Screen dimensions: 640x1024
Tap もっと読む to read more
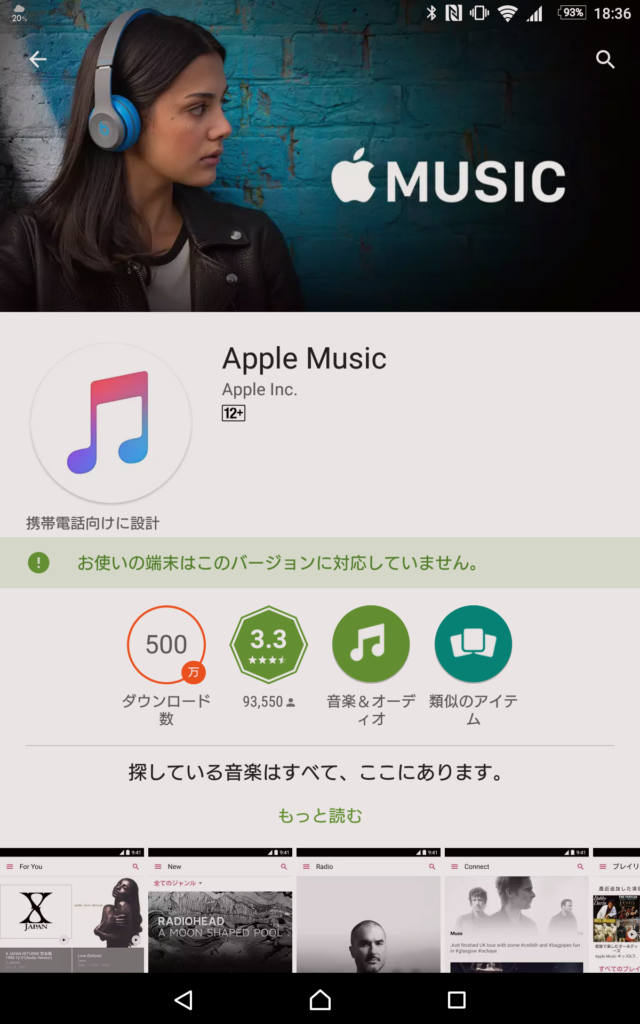(x=320, y=816)
